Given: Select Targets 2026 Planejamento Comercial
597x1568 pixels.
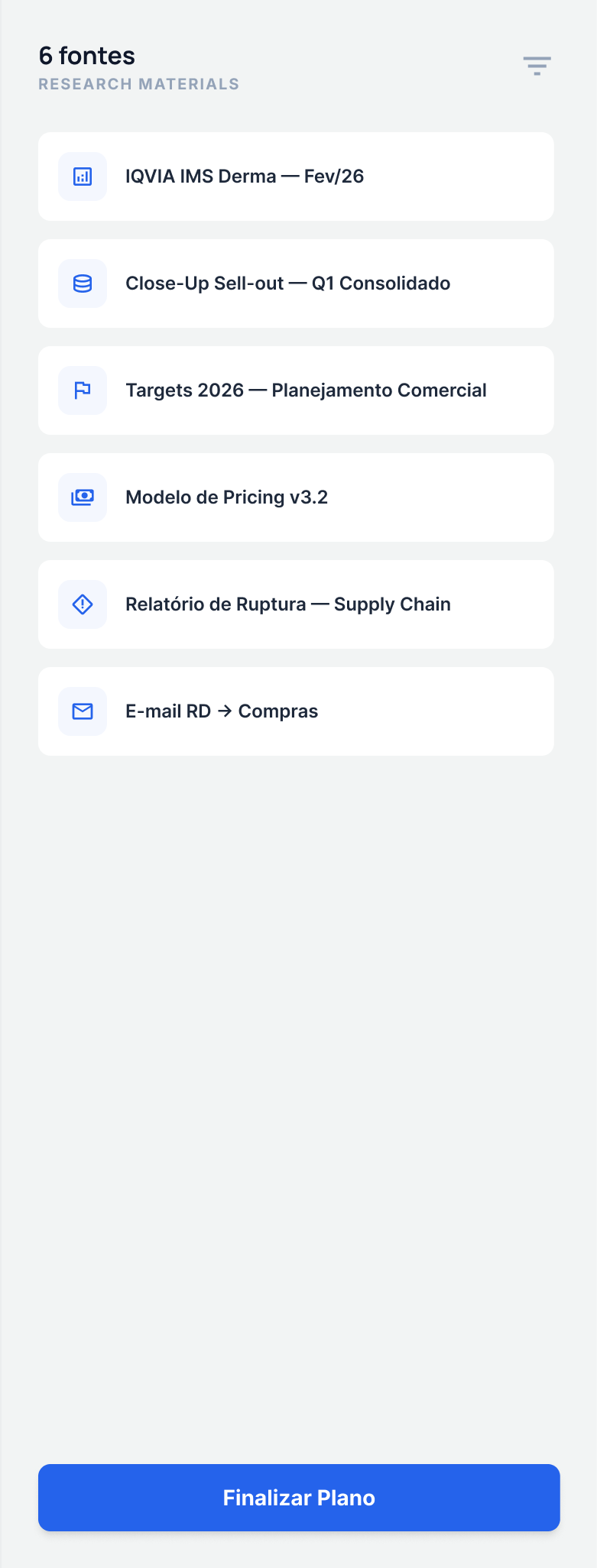Looking at the screenshot, I should coord(296,390).
